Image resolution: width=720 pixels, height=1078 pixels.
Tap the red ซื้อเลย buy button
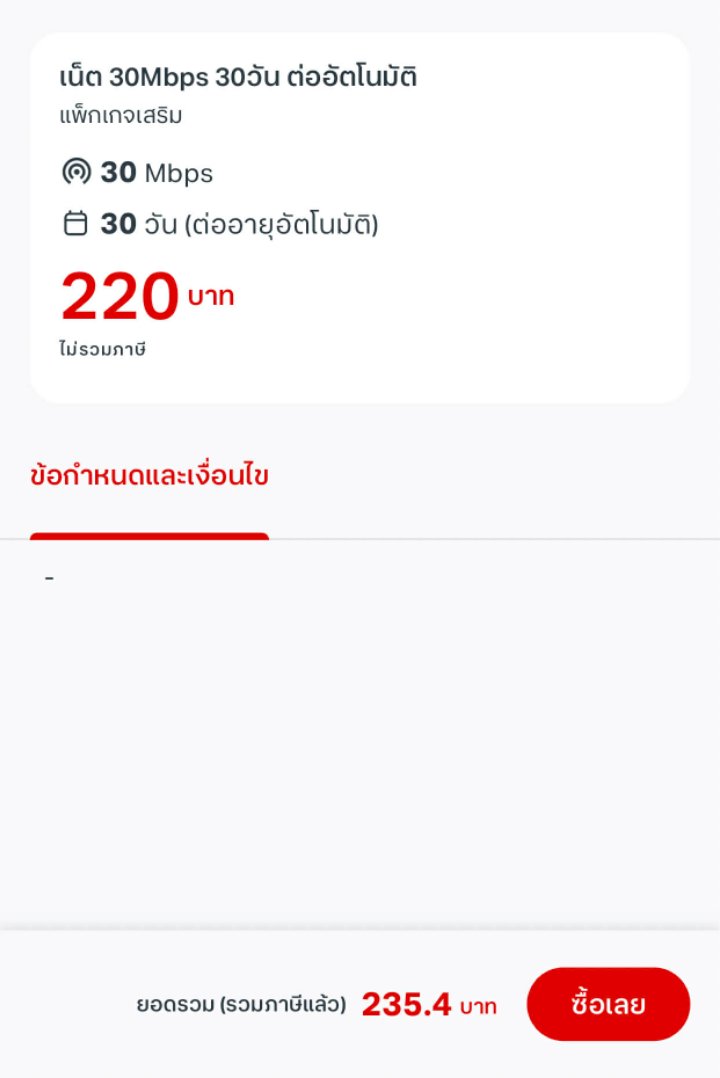pyautogui.click(x=608, y=1004)
